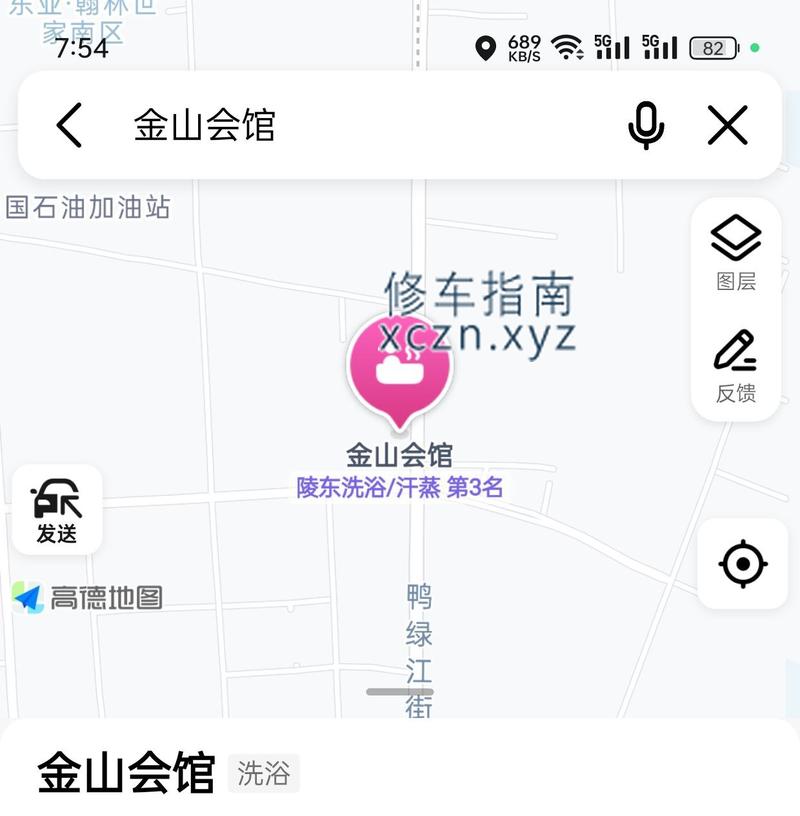
Task: Open 陵东洗浴/汗蒸 第3名 ranking link
Action: (x=399, y=488)
